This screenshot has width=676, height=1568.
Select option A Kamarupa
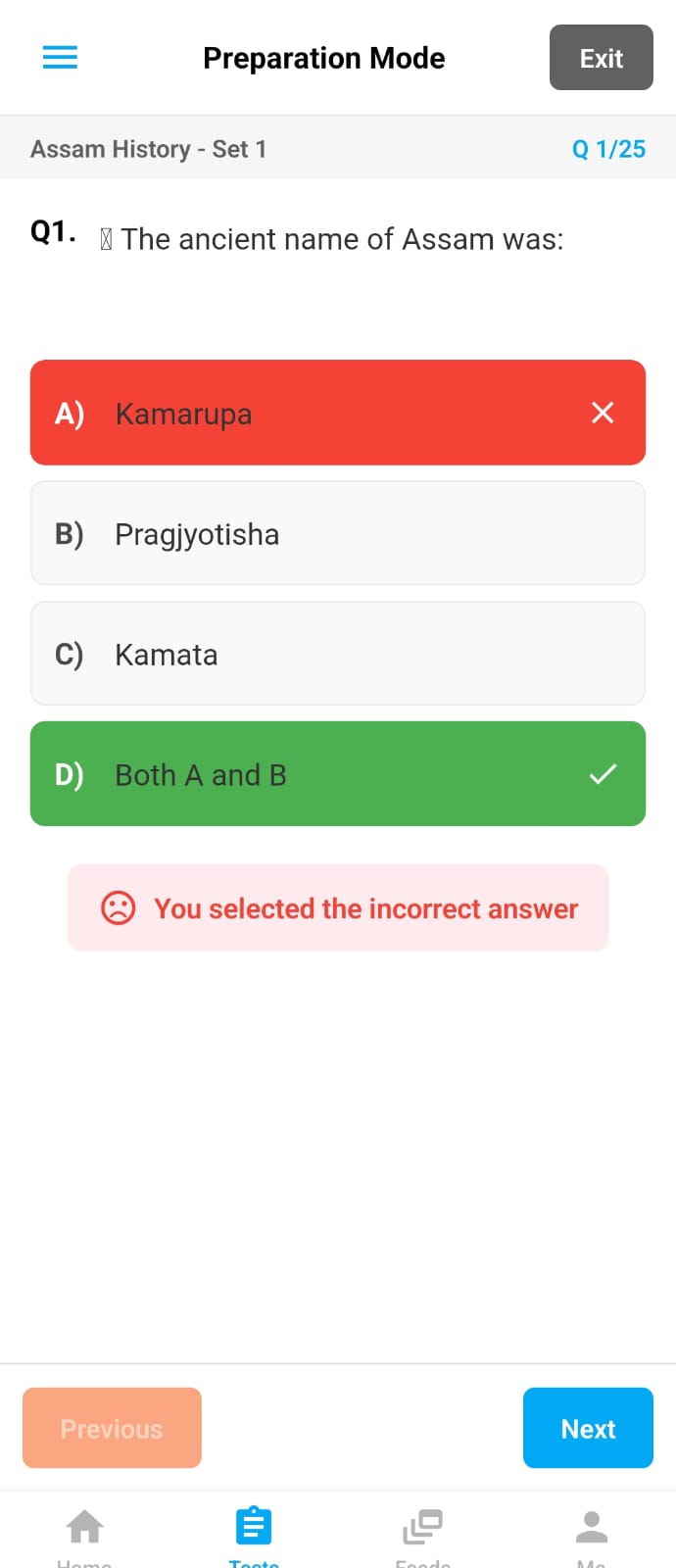[x=337, y=413]
